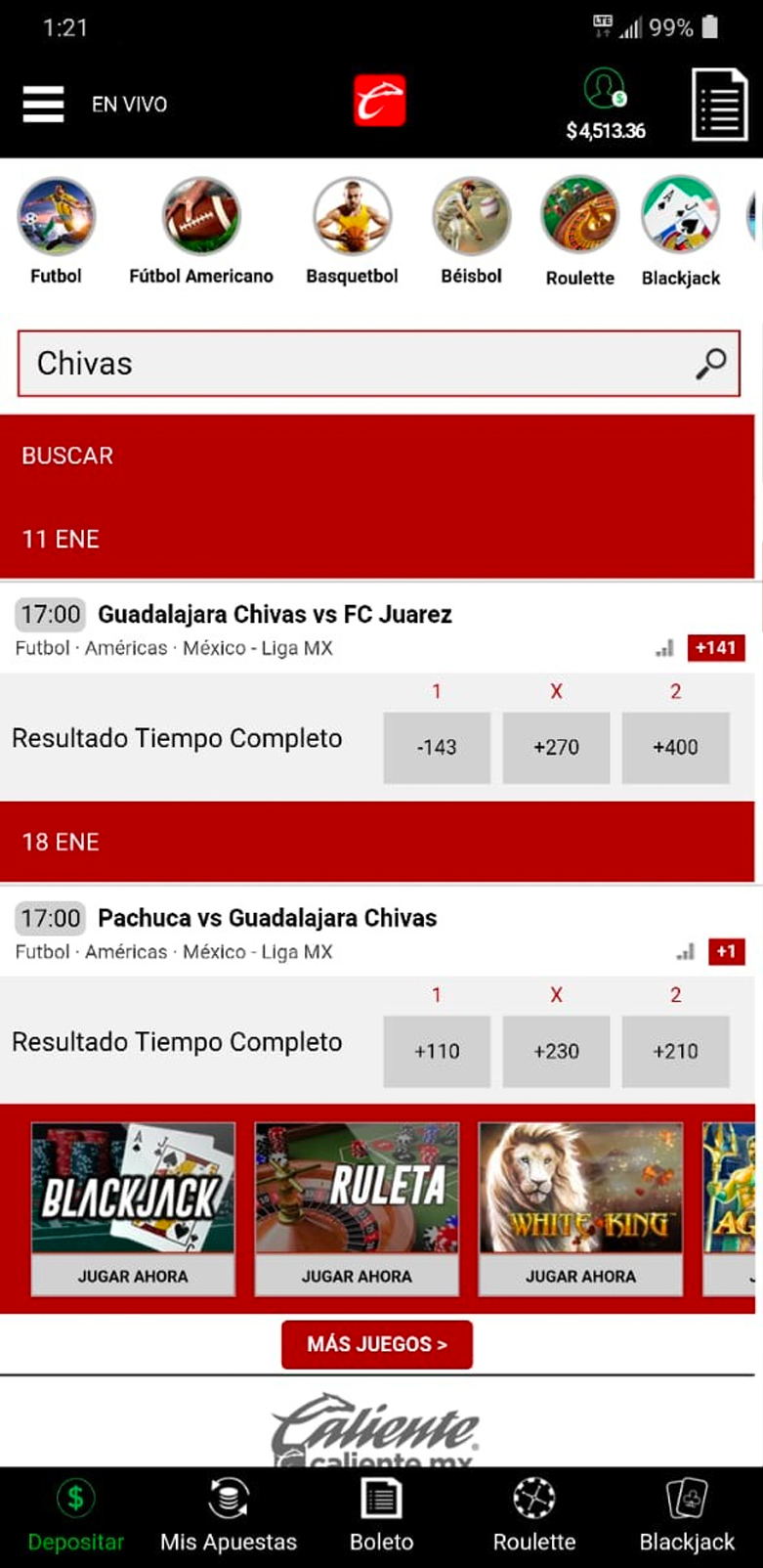The height and width of the screenshot is (1568, 763).
Task: Go to the Depositar tab
Action: tap(75, 1515)
